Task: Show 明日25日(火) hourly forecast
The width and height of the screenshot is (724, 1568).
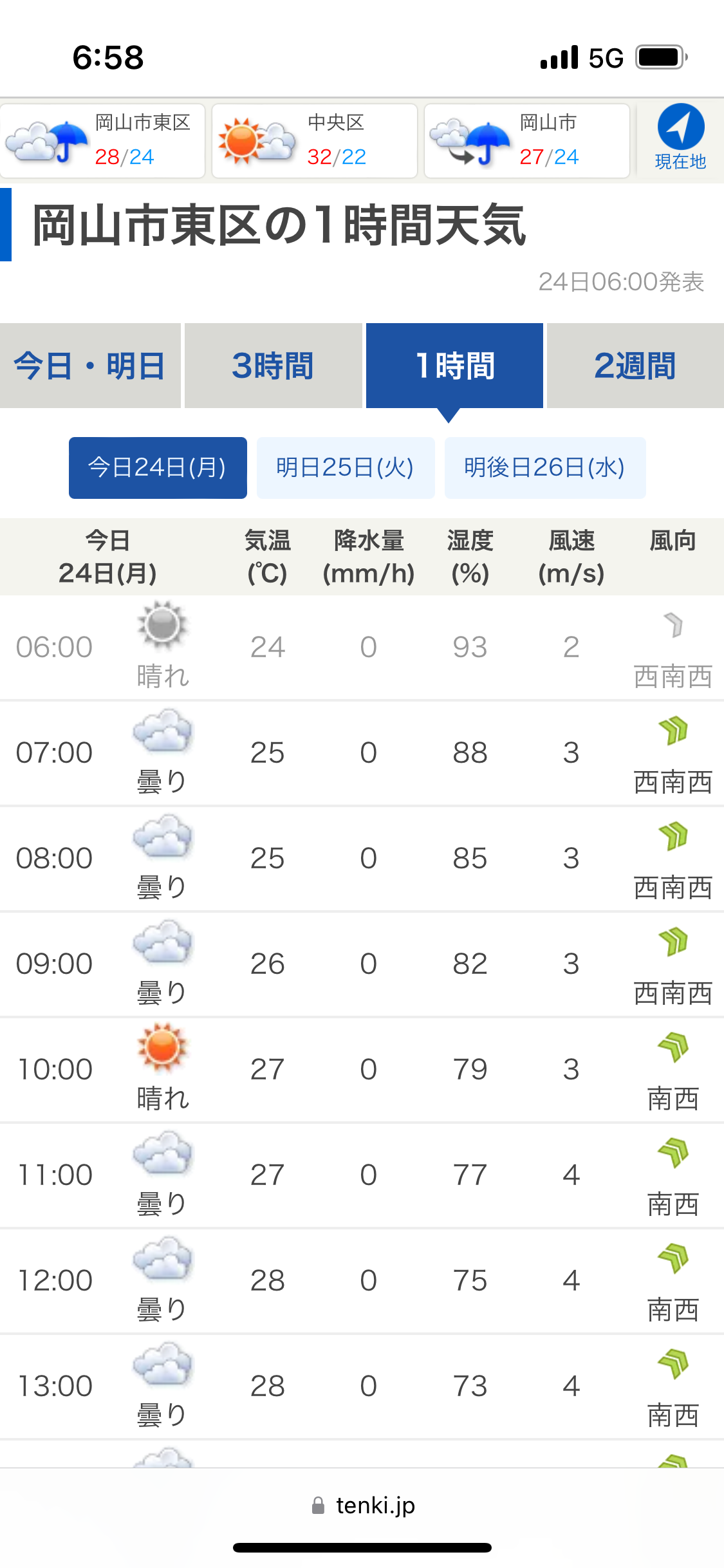Action: click(346, 468)
